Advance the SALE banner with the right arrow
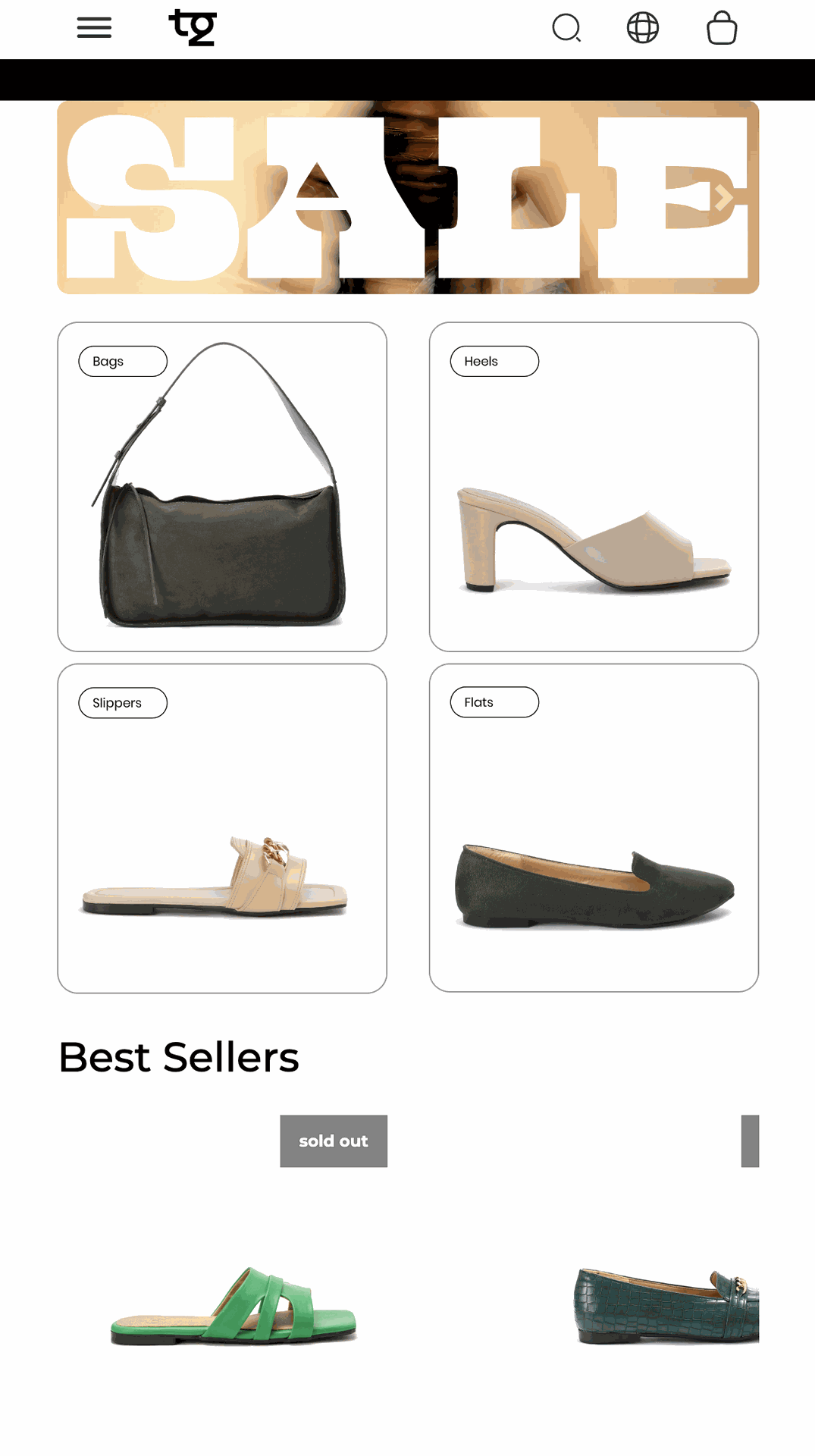Image resolution: width=815 pixels, height=1456 pixels. (x=724, y=198)
